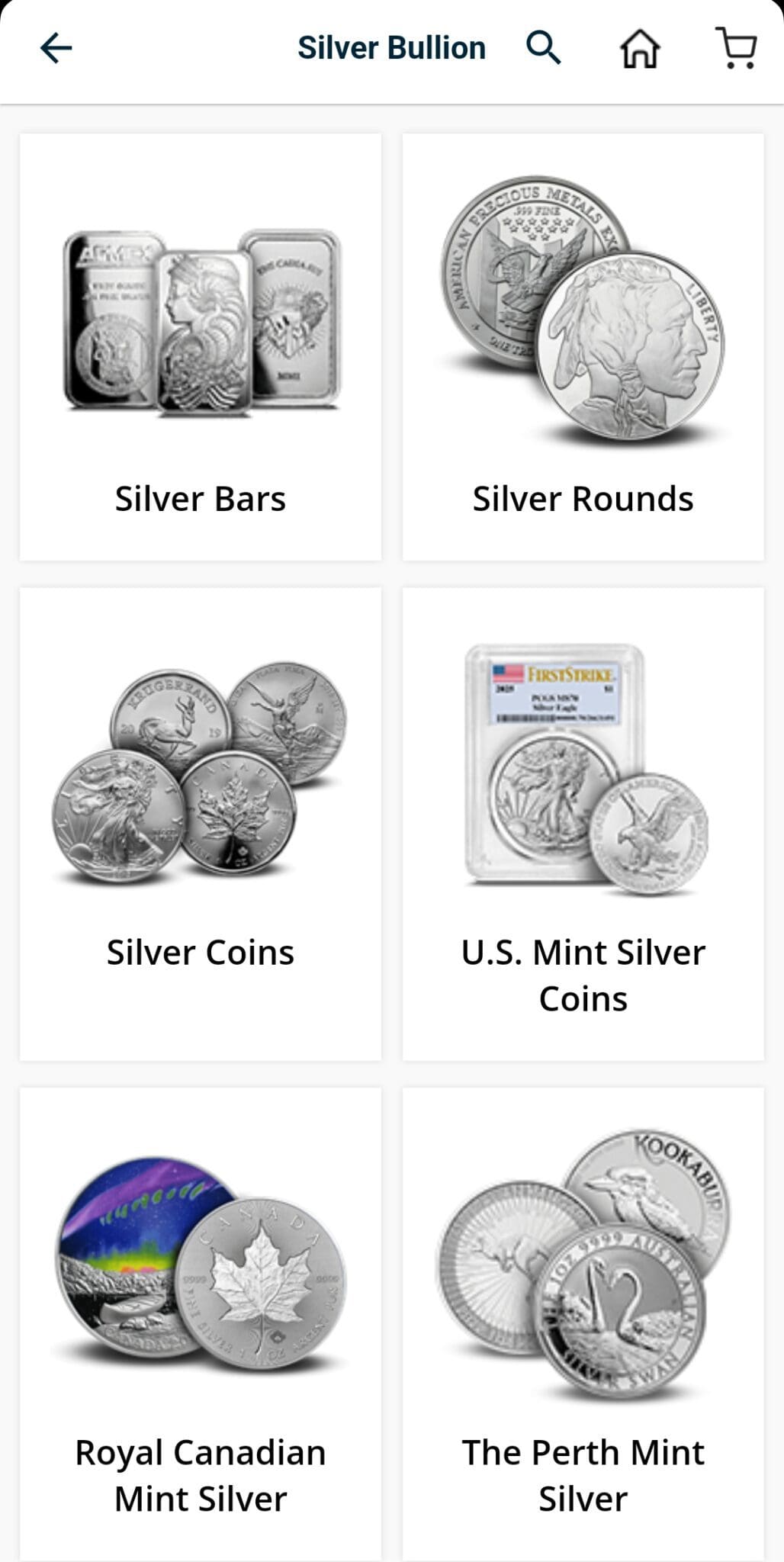The height and width of the screenshot is (1562, 784).
Task: Tap the back arrow to leave Silver Bullion
Action: (56, 48)
